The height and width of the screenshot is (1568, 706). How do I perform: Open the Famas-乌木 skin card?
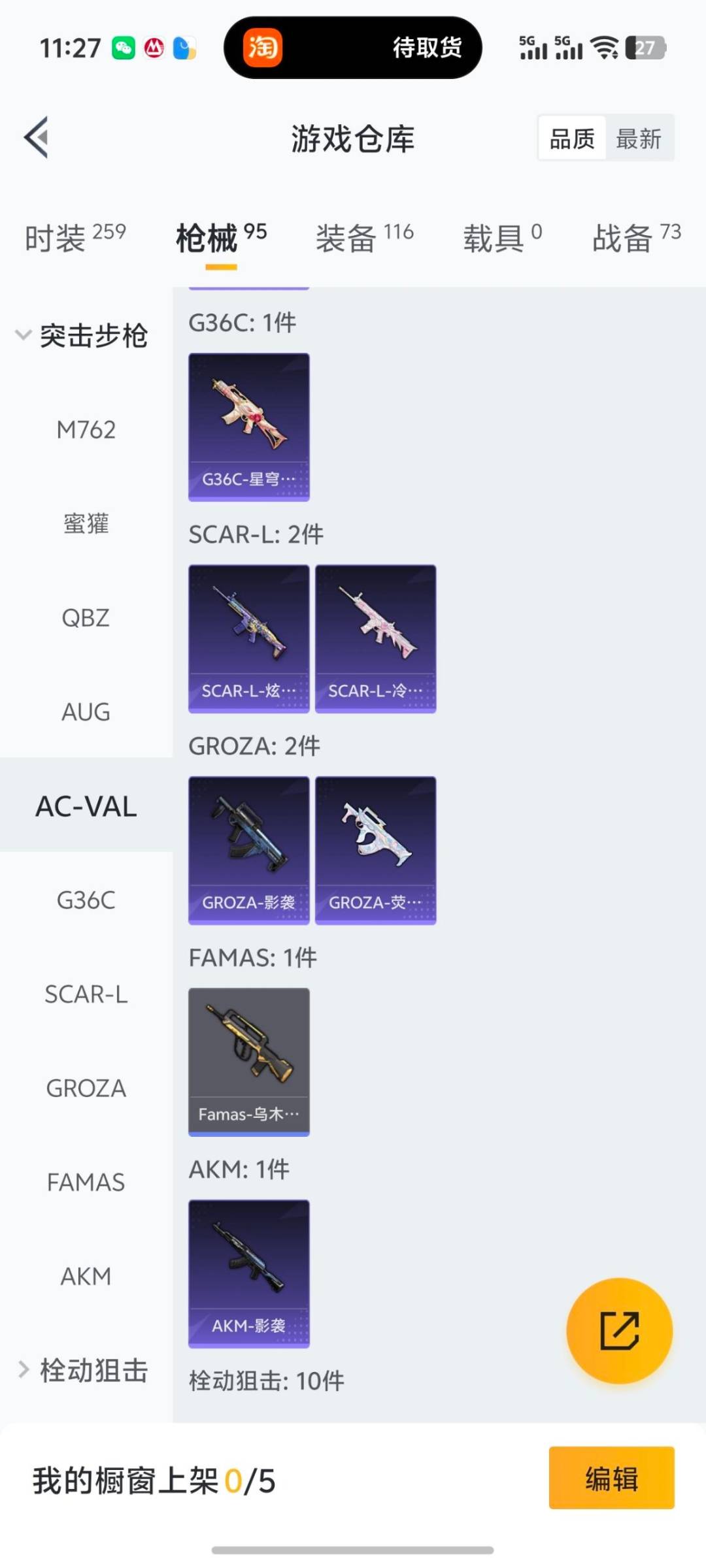tap(248, 1062)
